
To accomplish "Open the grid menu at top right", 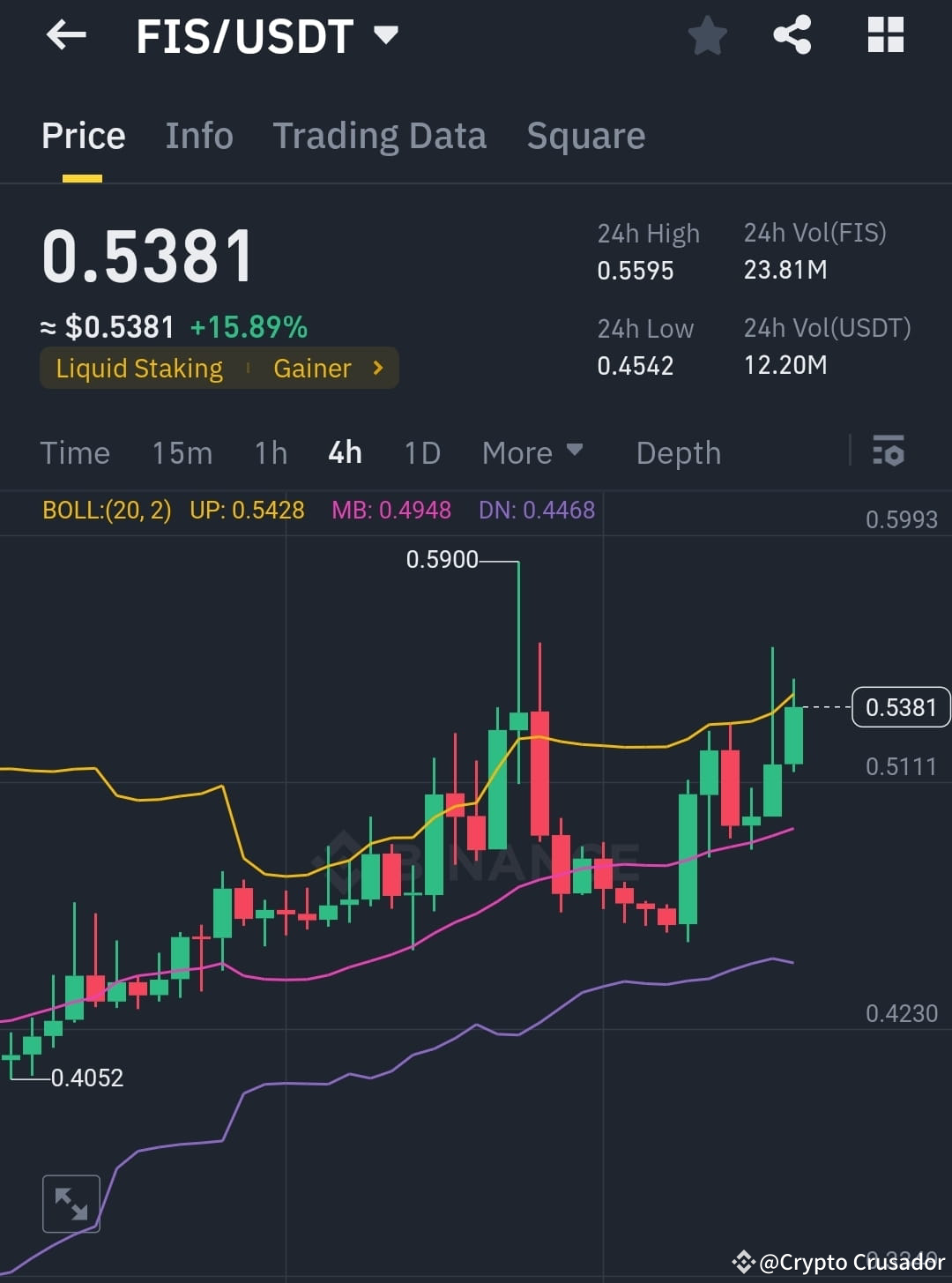I will 884,35.
